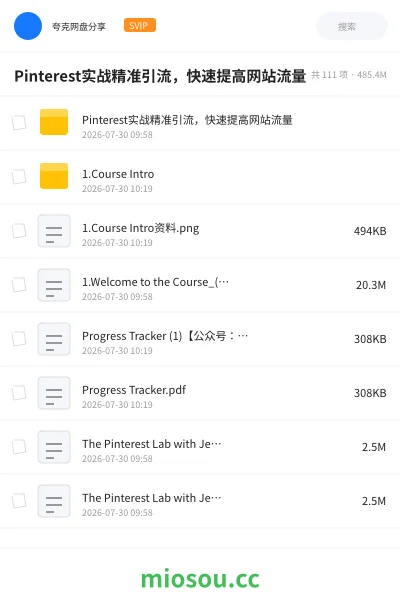Select the checkbox for 1.Course Intro folder

coord(19,177)
